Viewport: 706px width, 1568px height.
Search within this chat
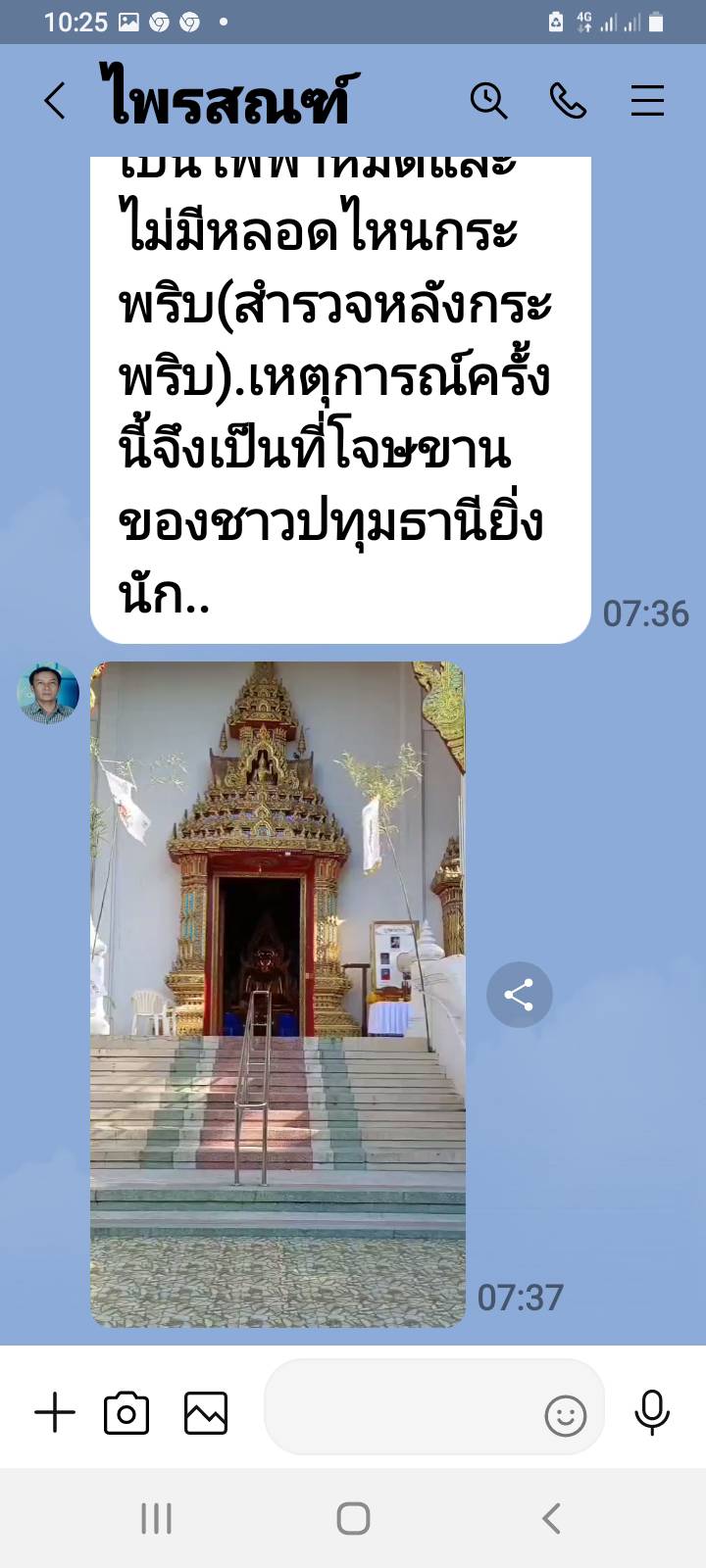488,101
